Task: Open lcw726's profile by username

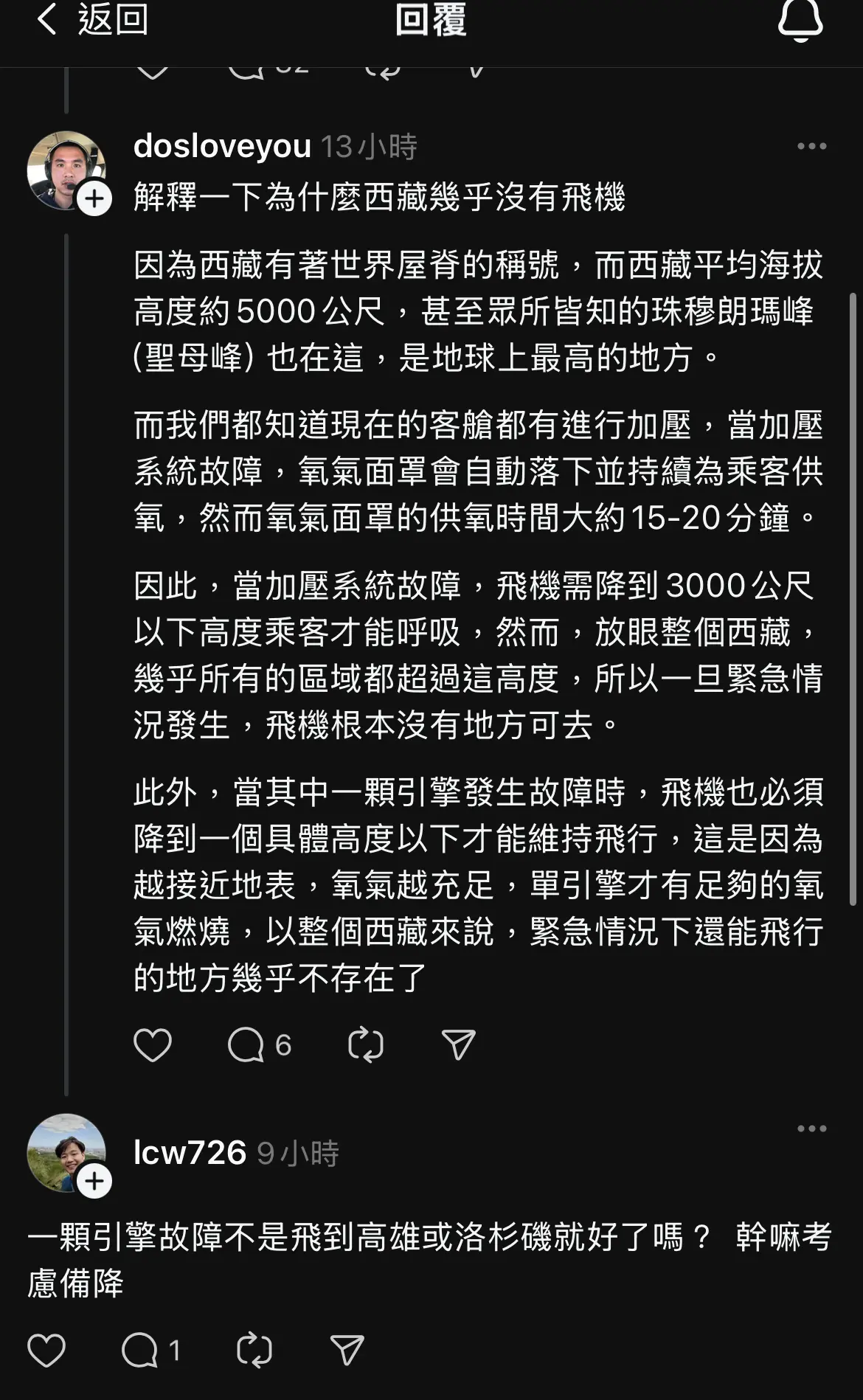Action: pyautogui.click(x=190, y=1152)
